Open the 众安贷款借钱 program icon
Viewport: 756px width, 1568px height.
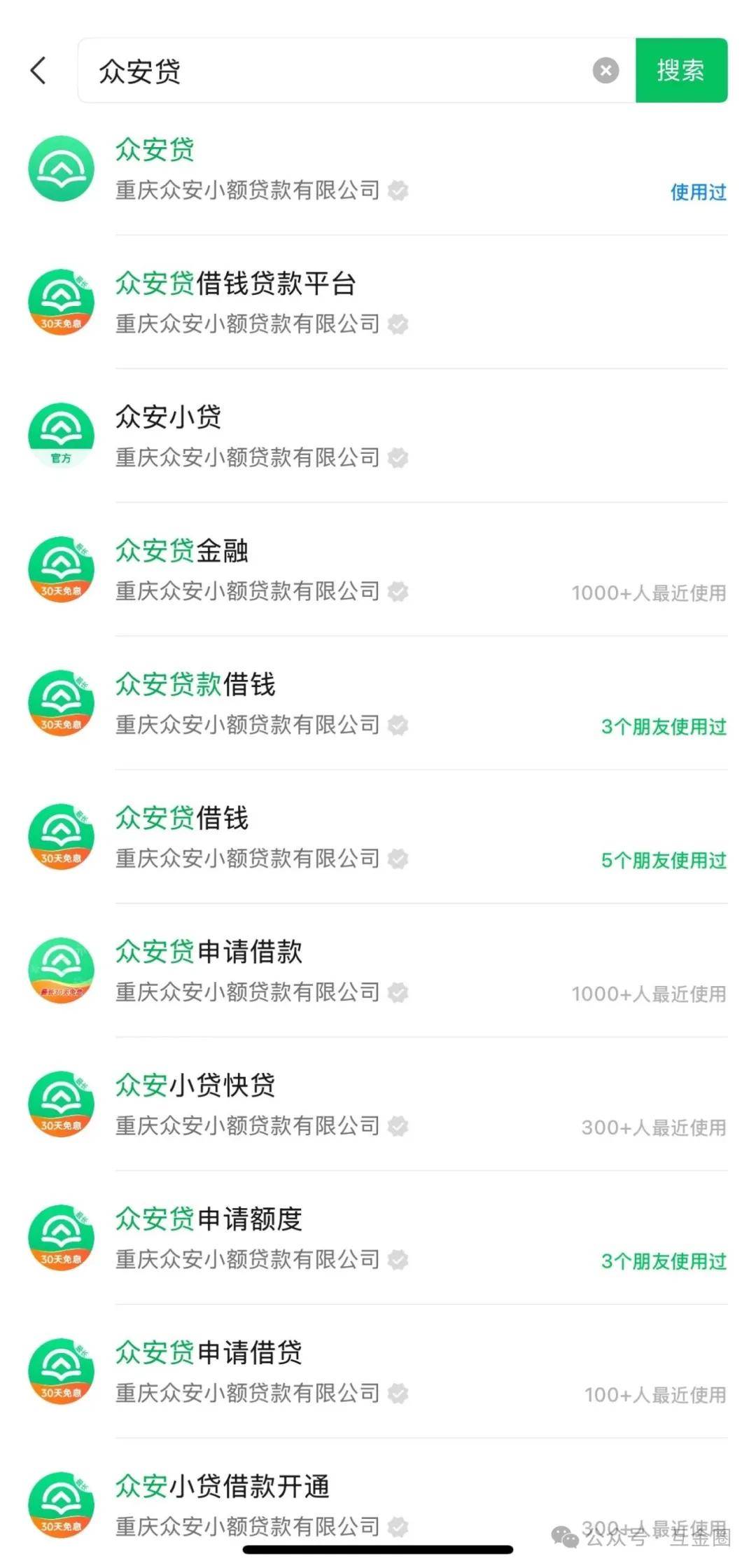pyautogui.click(x=61, y=702)
